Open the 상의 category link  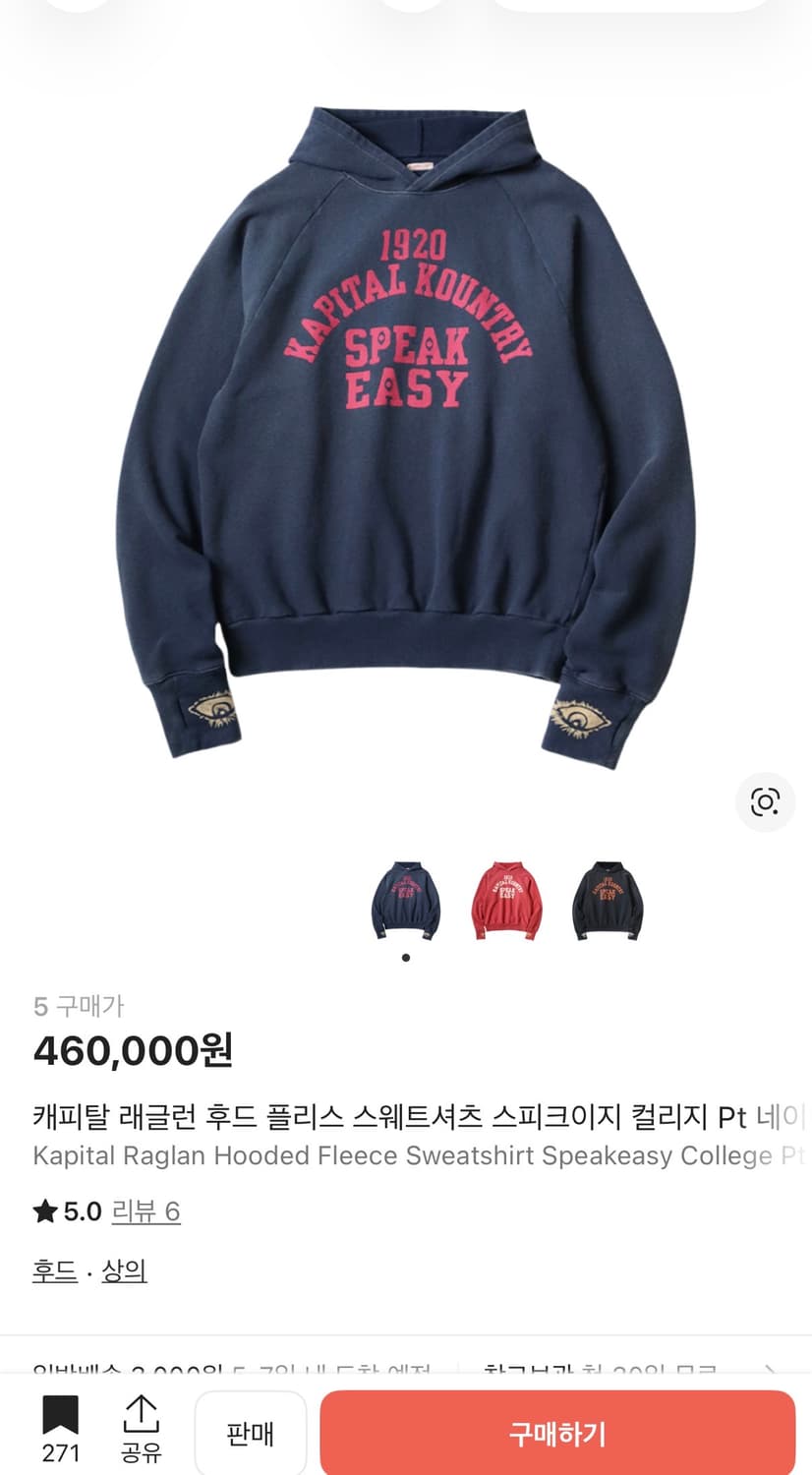[125, 1270]
